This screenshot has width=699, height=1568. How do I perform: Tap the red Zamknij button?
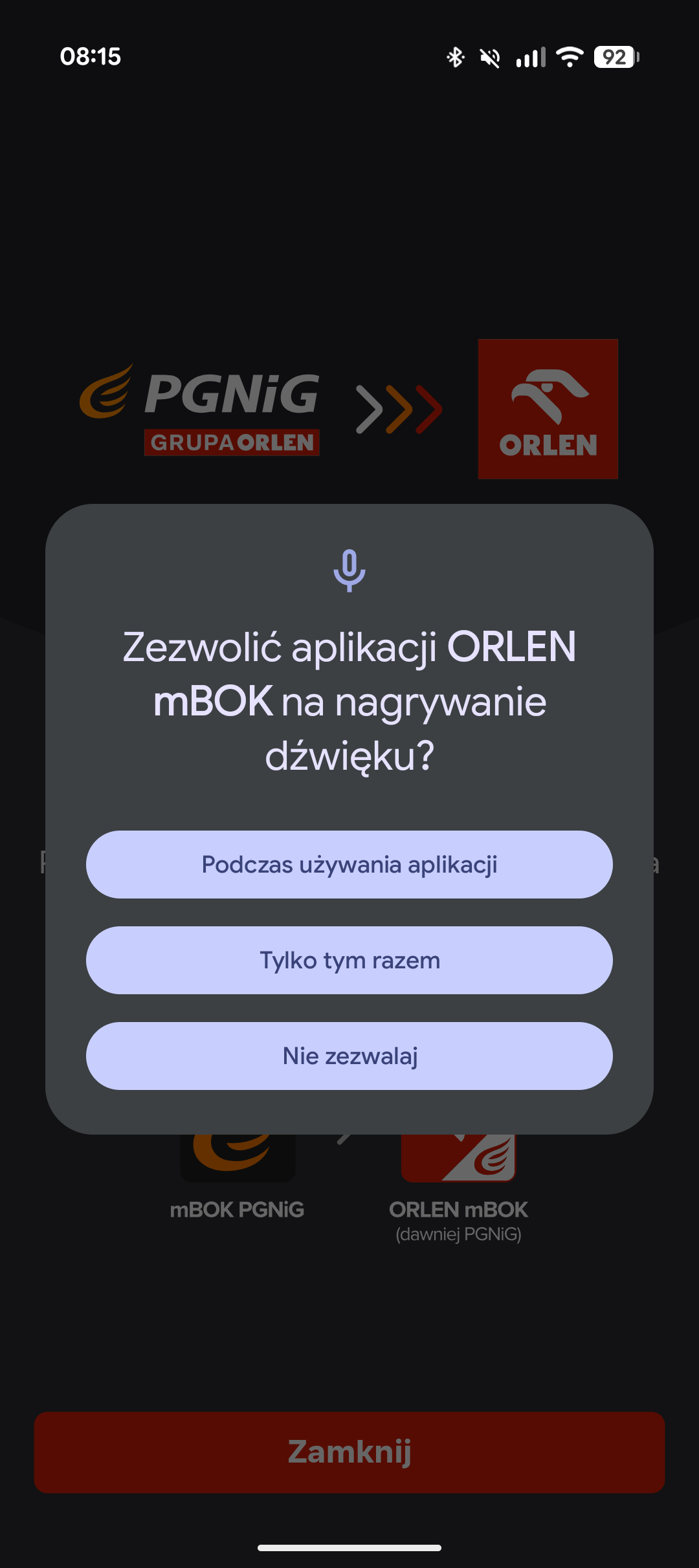(x=349, y=1452)
